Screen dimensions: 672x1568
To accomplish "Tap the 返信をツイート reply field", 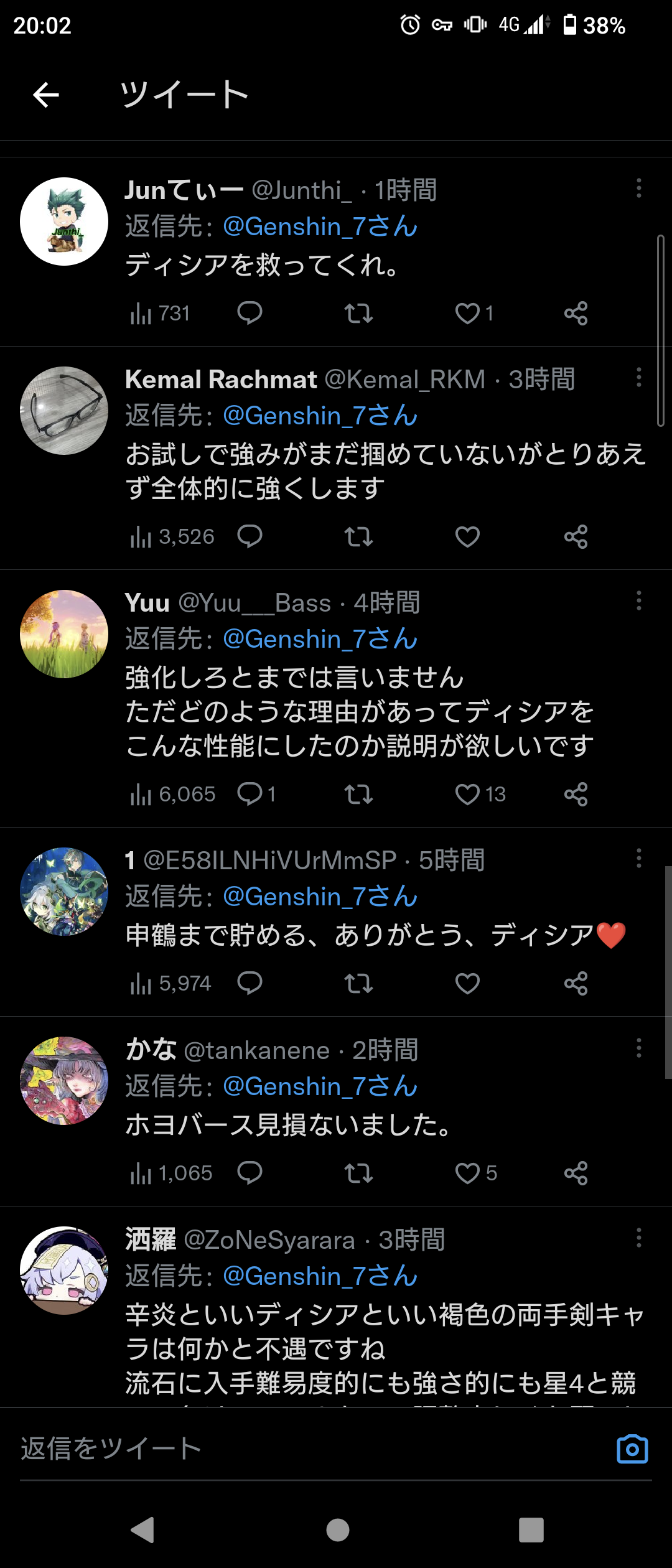I will pos(299,1449).
